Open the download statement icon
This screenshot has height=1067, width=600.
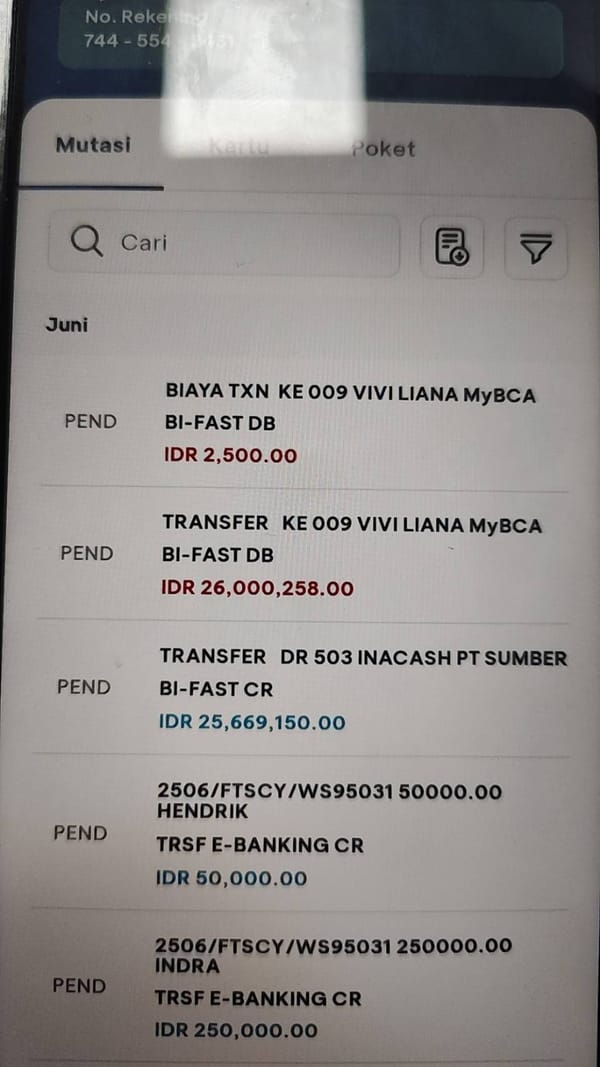pyautogui.click(x=452, y=248)
